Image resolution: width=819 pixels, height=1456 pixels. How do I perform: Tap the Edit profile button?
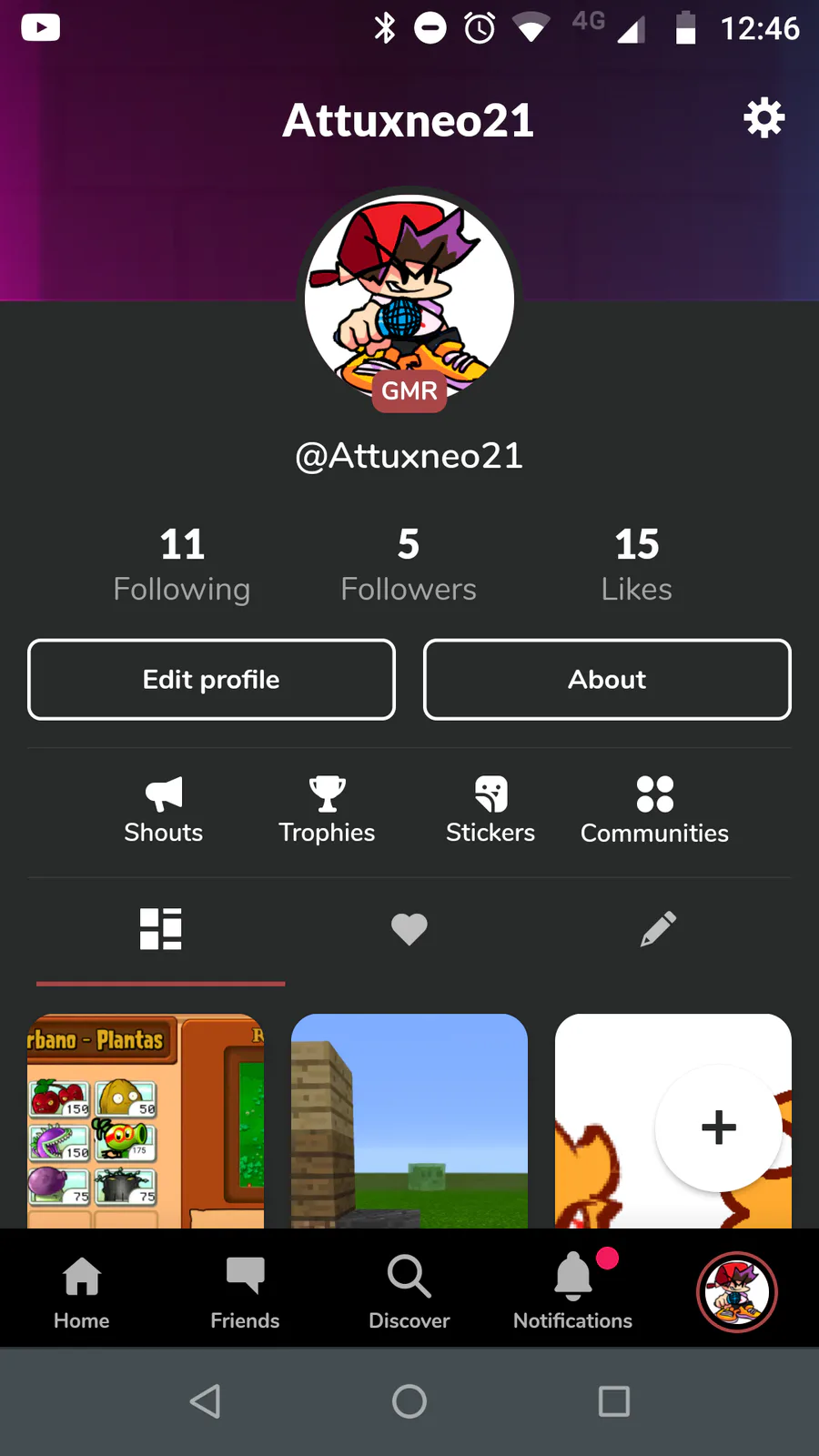click(211, 680)
